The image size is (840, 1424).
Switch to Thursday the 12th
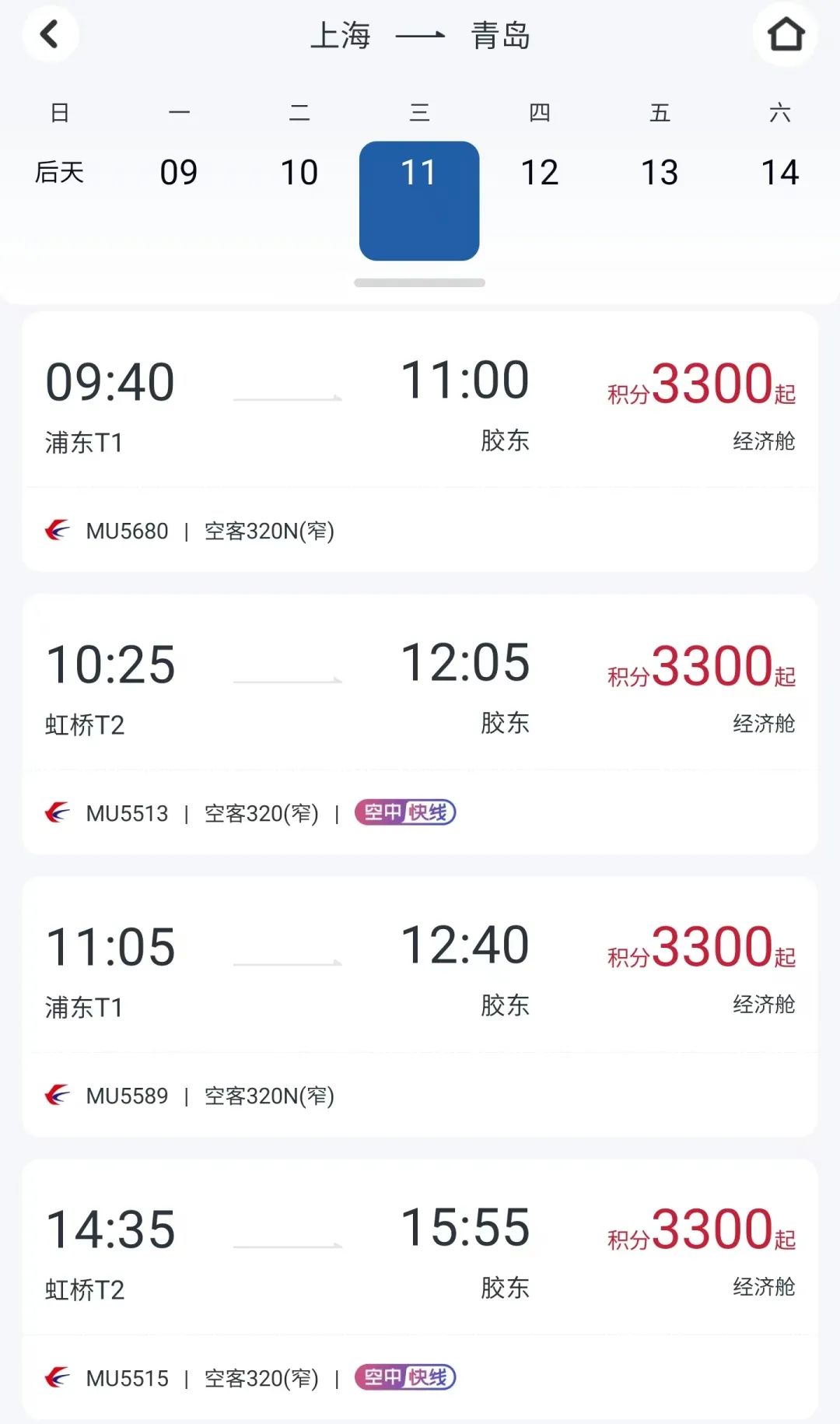point(540,172)
